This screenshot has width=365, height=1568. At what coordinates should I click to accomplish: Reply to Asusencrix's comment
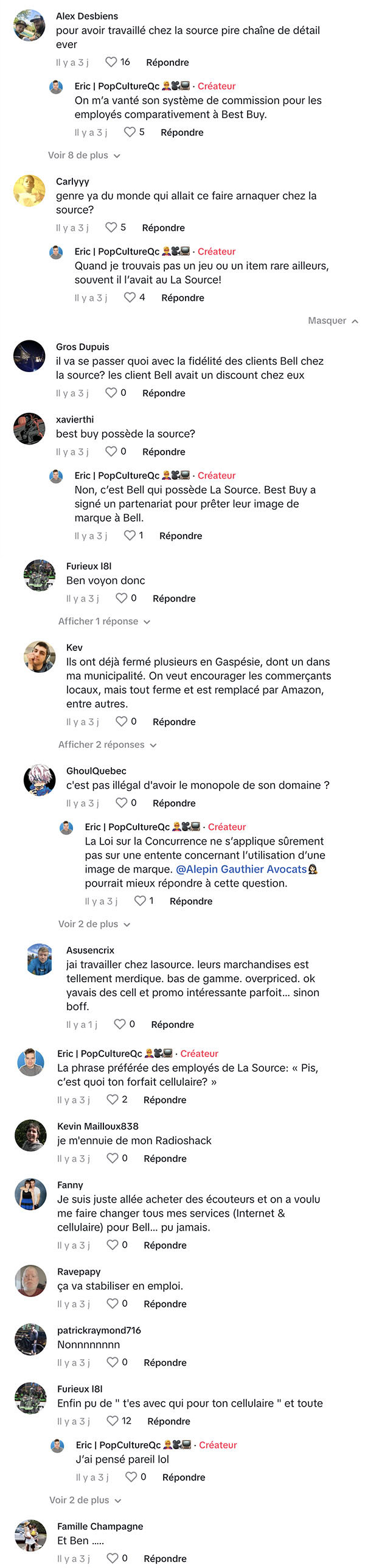172,1024
